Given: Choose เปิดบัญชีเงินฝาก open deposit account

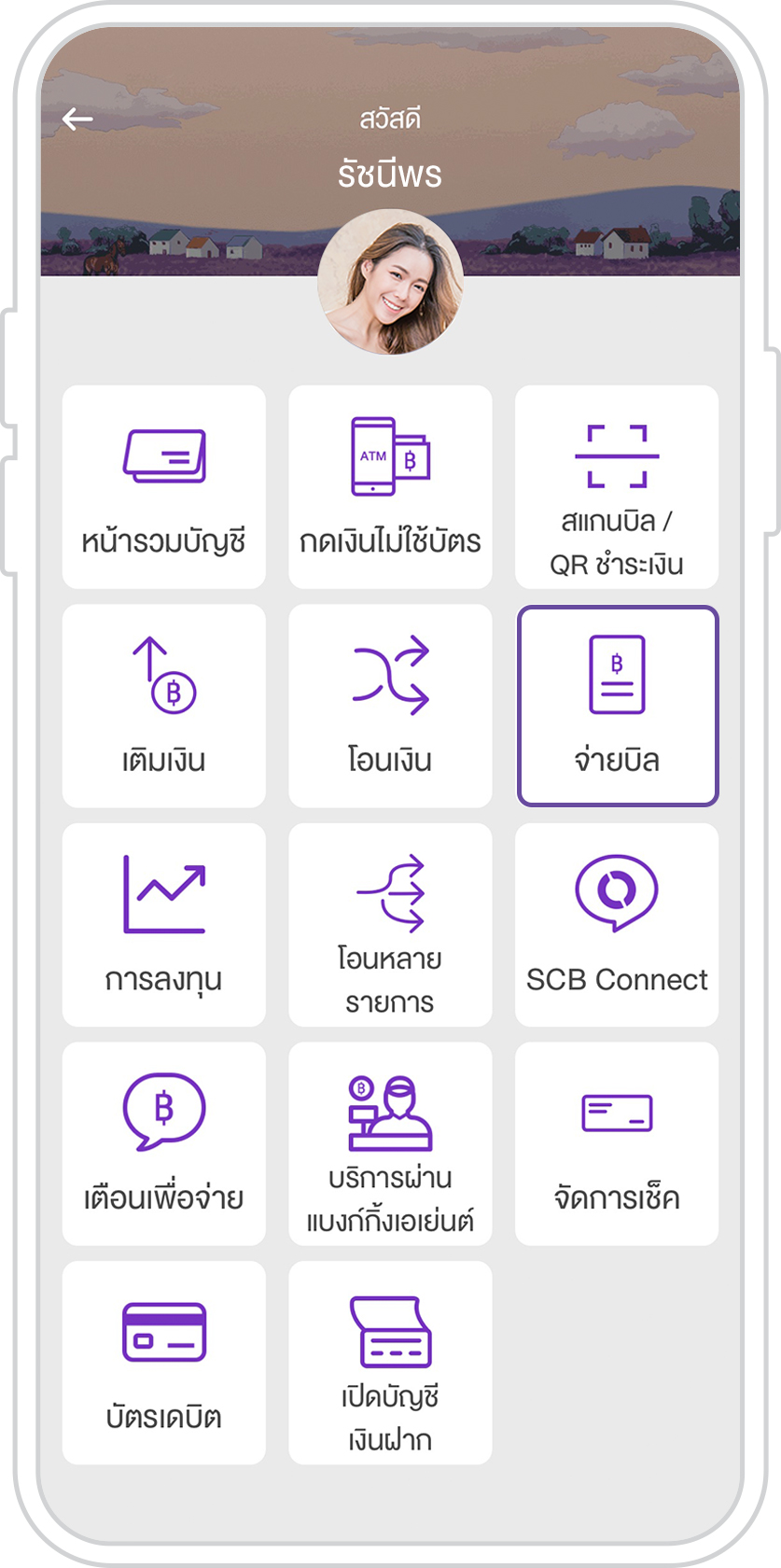Looking at the screenshot, I should point(390,1363).
